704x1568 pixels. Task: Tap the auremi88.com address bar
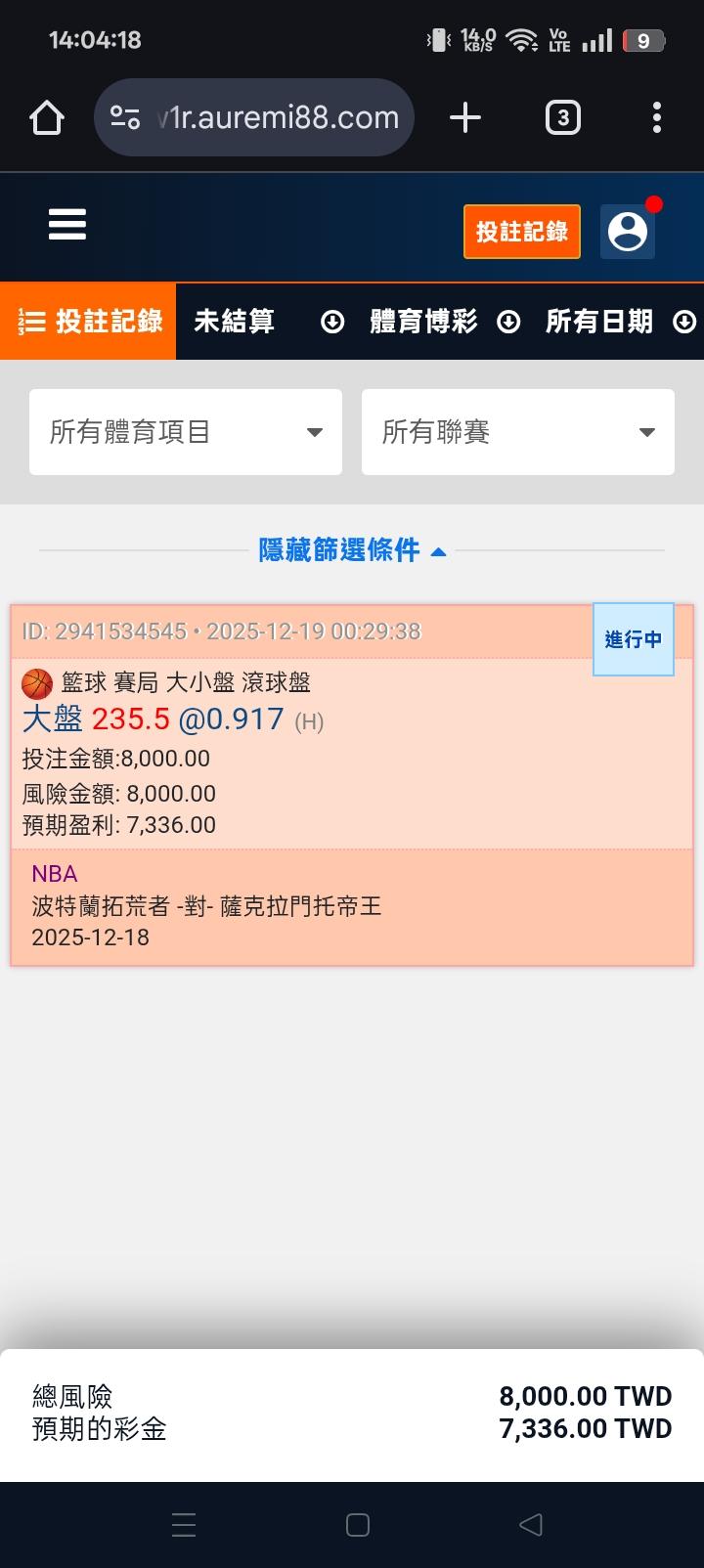[x=254, y=118]
